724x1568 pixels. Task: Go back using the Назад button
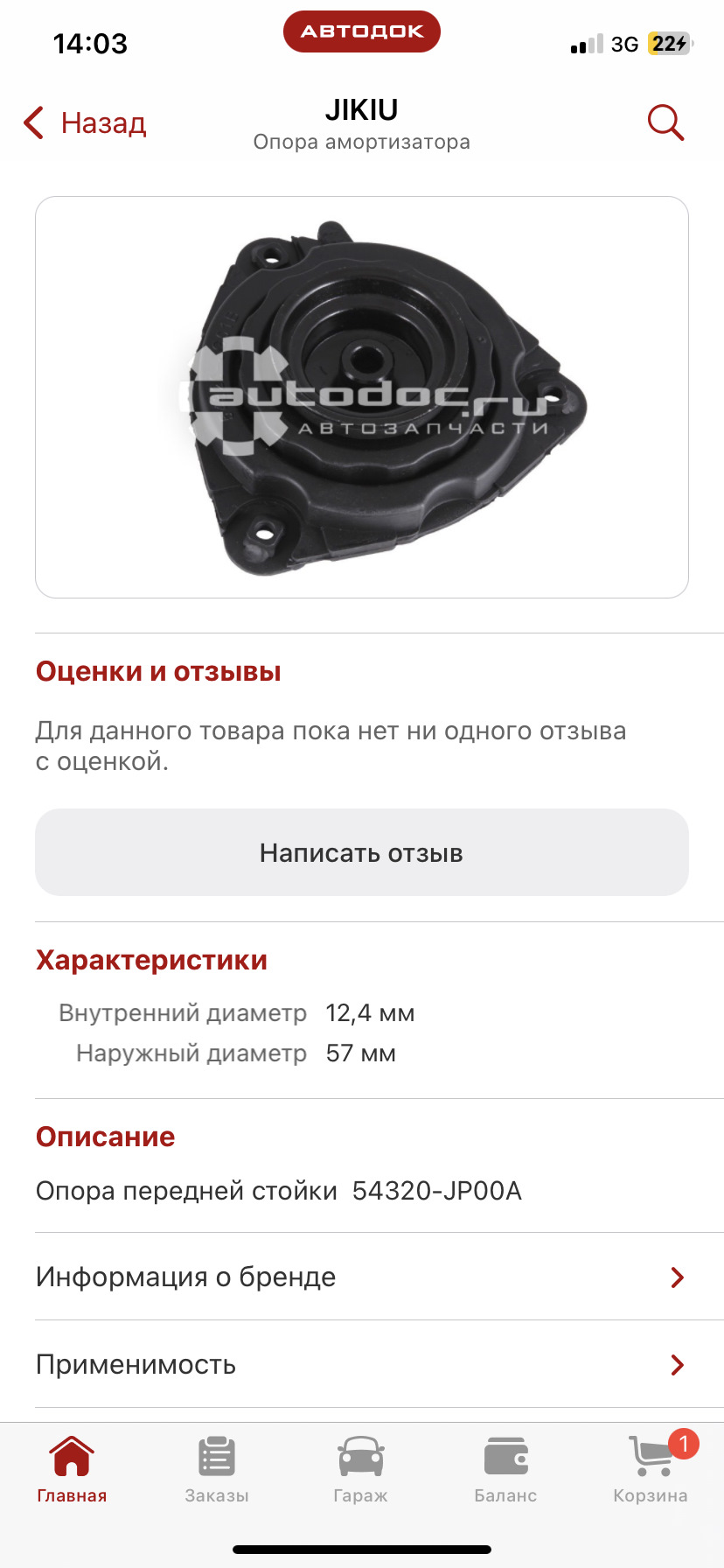pos(86,123)
